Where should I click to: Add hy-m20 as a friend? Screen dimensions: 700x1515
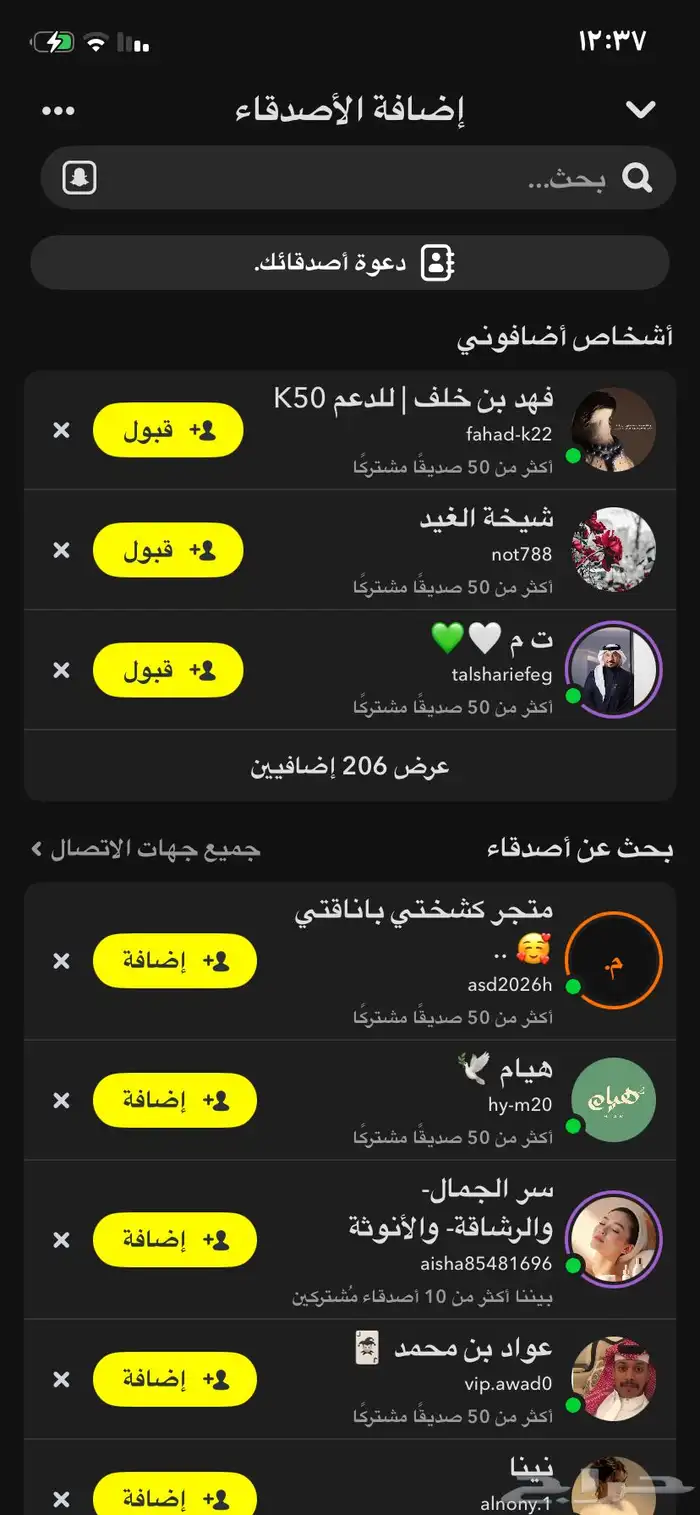tap(175, 1100)
